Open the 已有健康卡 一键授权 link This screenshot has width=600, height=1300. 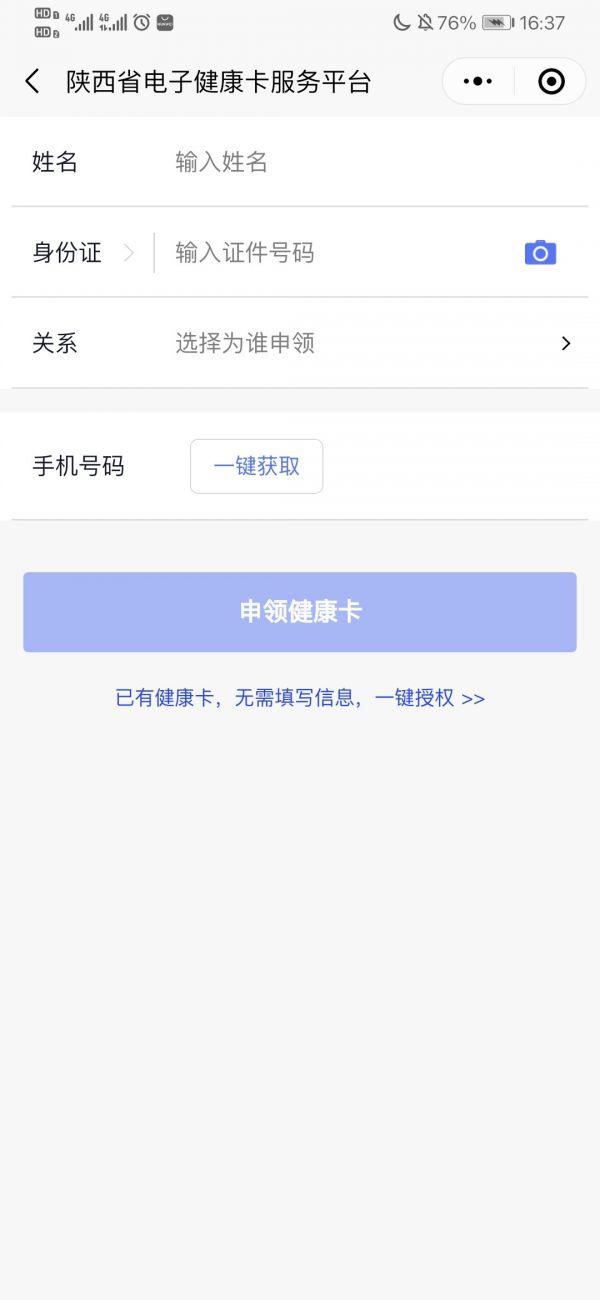[x=300, y=698]
